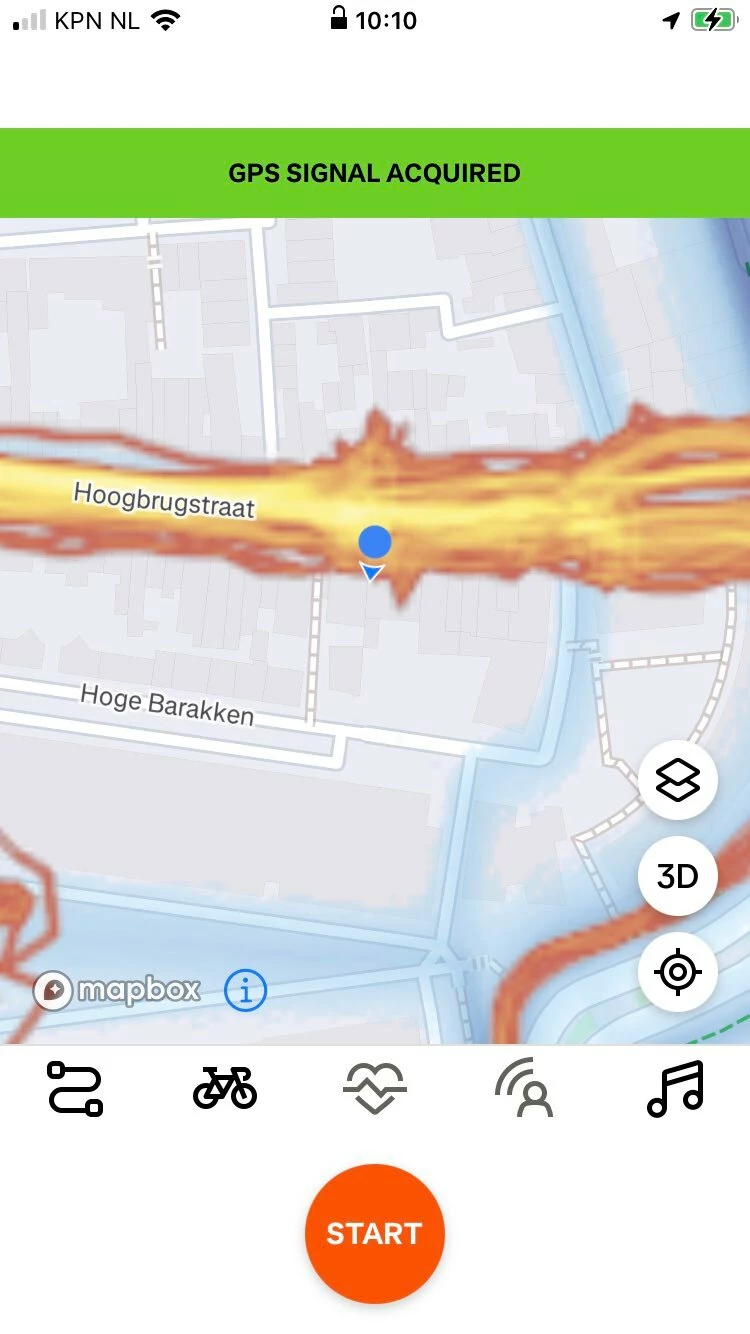Recenter map on current location

point(677,972)
